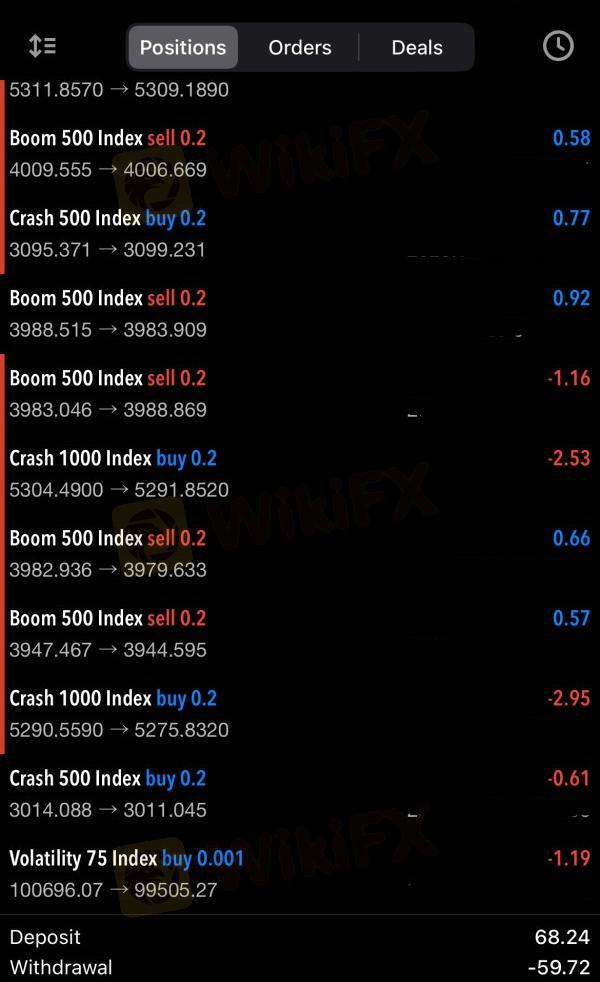Open Crash 500 buy position at 3095.371
Viewport: 600px width, 982px height.
click(300, 234)
